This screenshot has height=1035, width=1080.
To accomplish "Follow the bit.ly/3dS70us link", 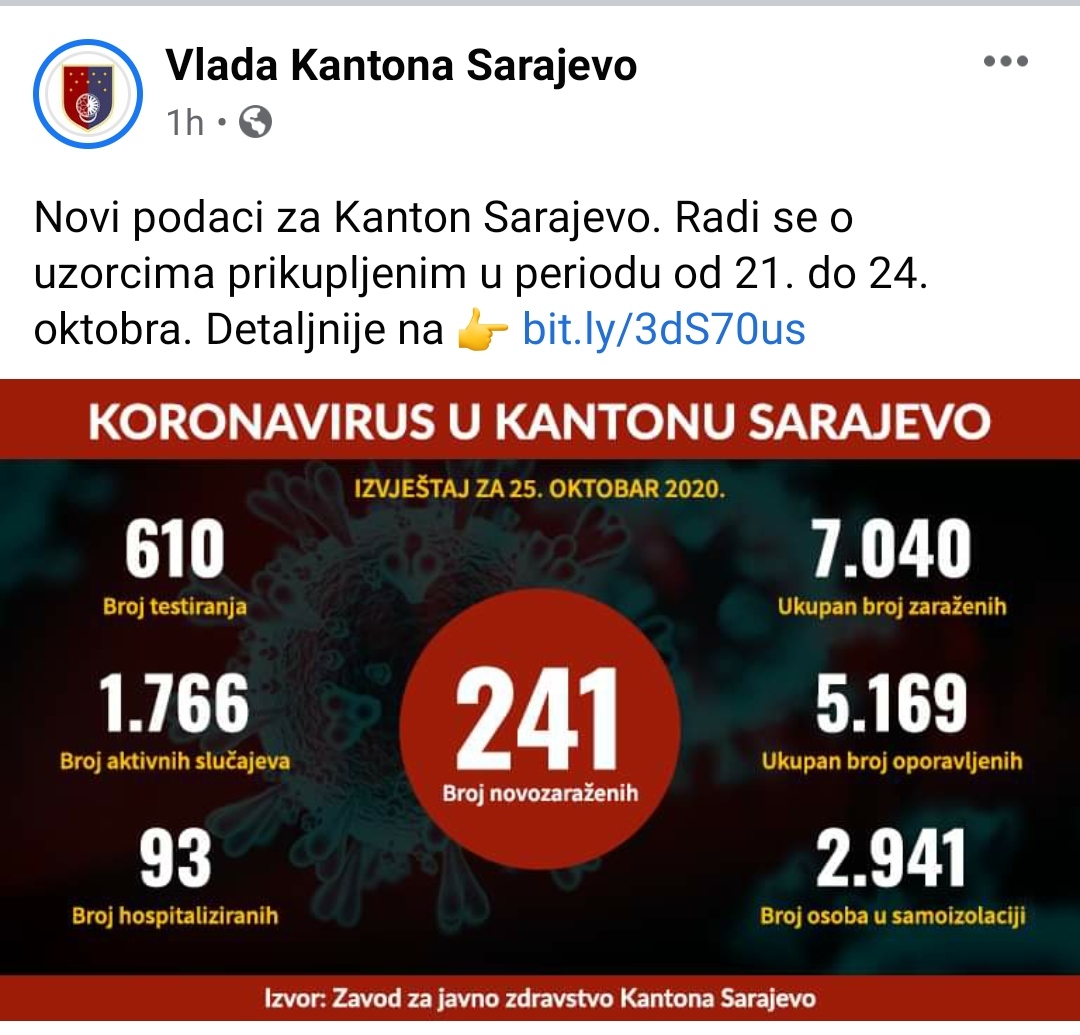I will 664,329.
